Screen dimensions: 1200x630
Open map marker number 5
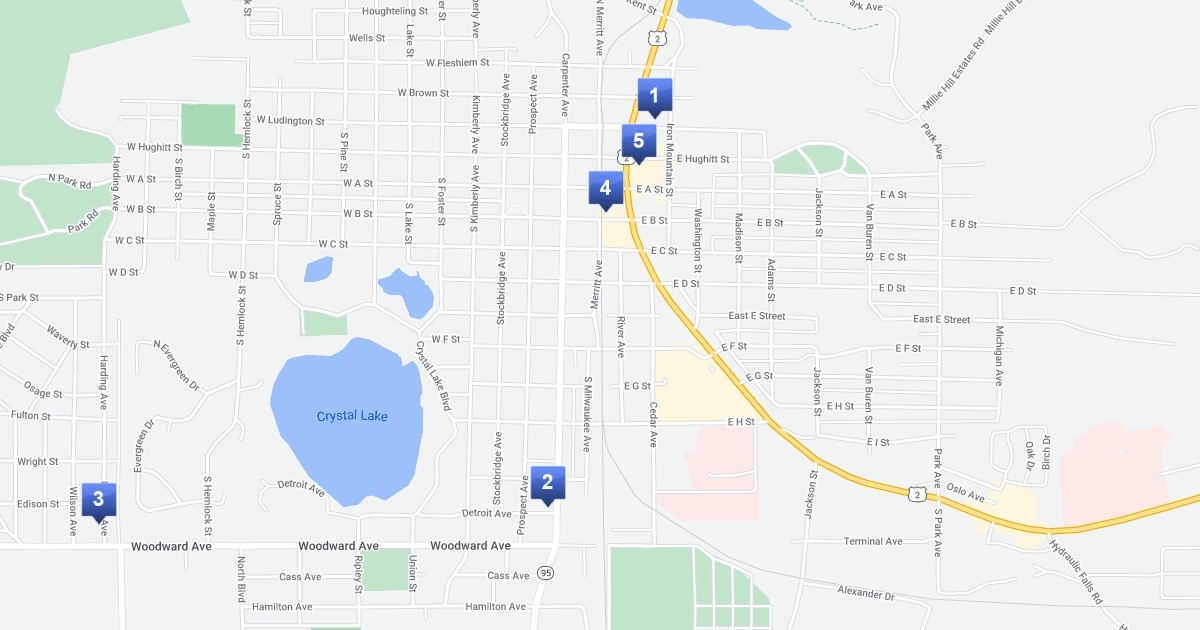coord(638,141)
